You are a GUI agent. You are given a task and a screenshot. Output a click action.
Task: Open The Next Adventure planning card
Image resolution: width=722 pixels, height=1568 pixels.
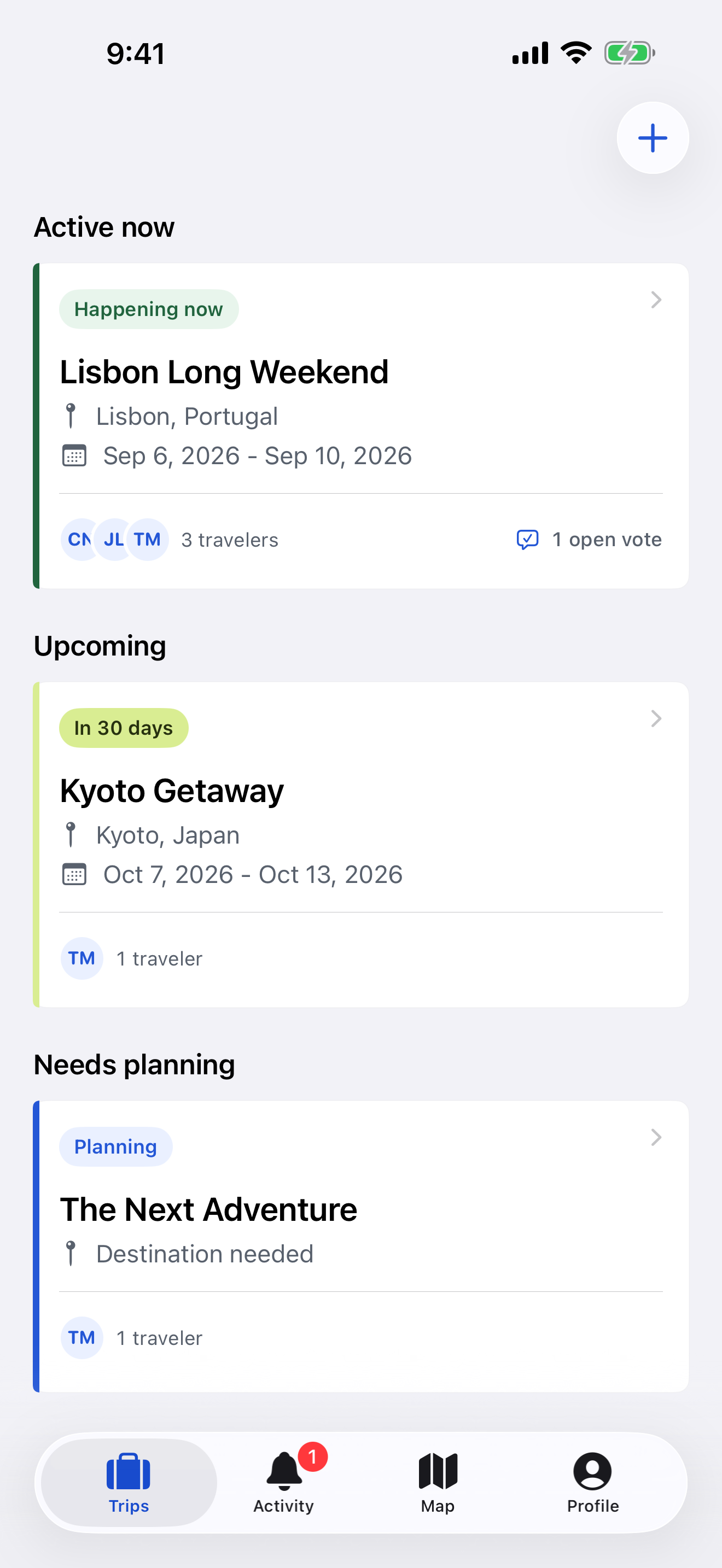[x=361, y=1246]
